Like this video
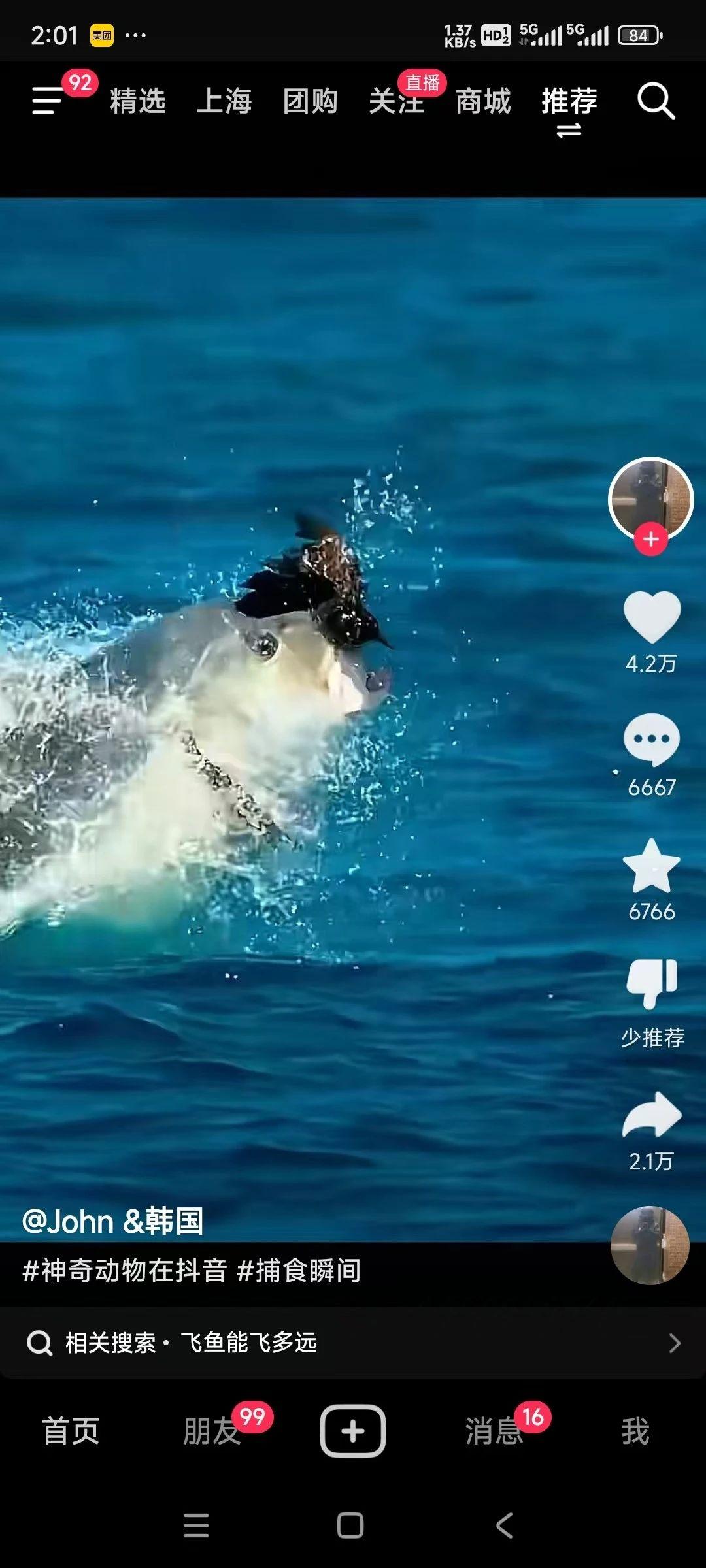 click(652, 617)
